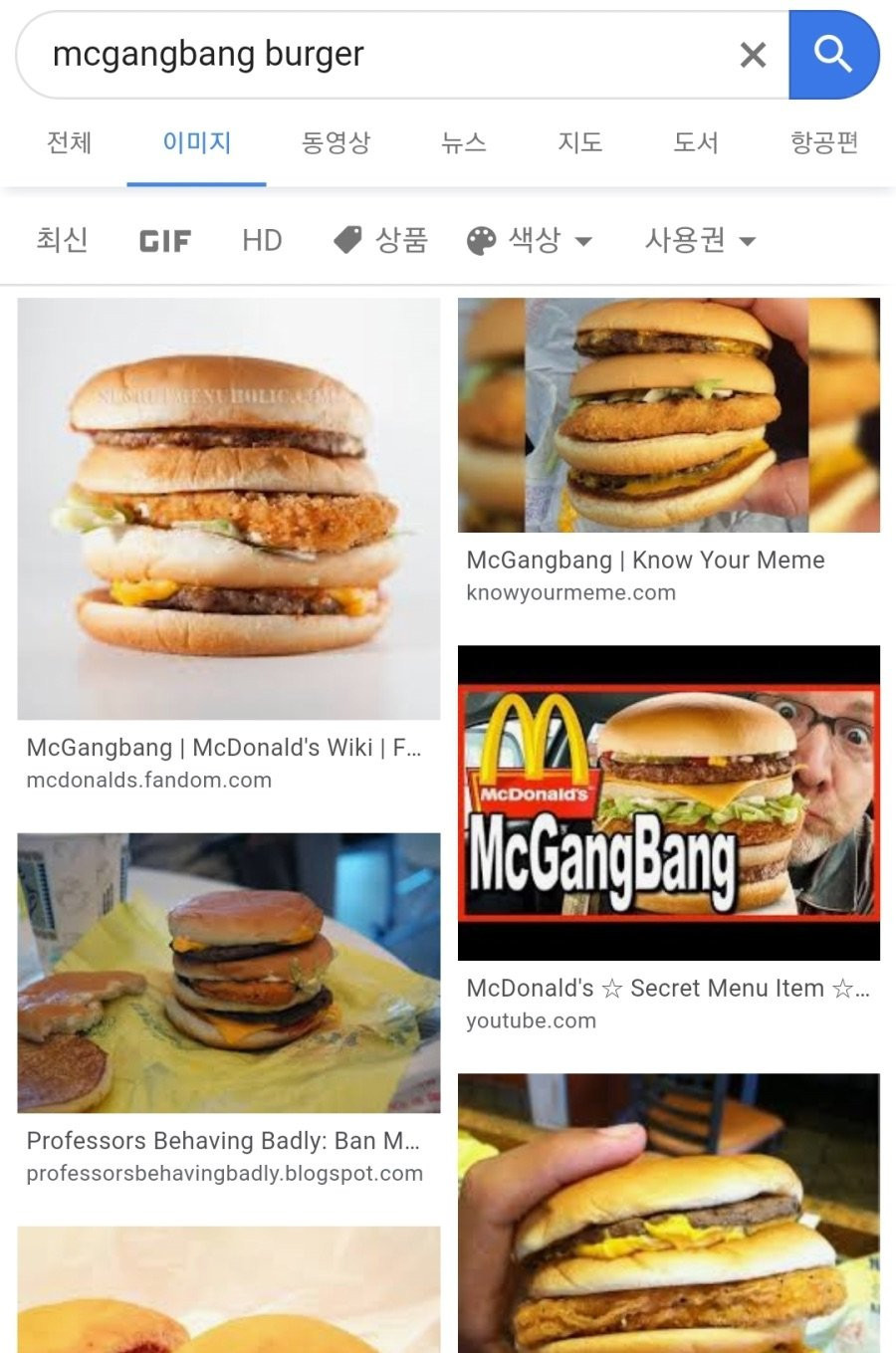896x1353 pixels.
Task: Expand the 색상 color dropdown
Action: pyautogui.click(x=530, y=240)
